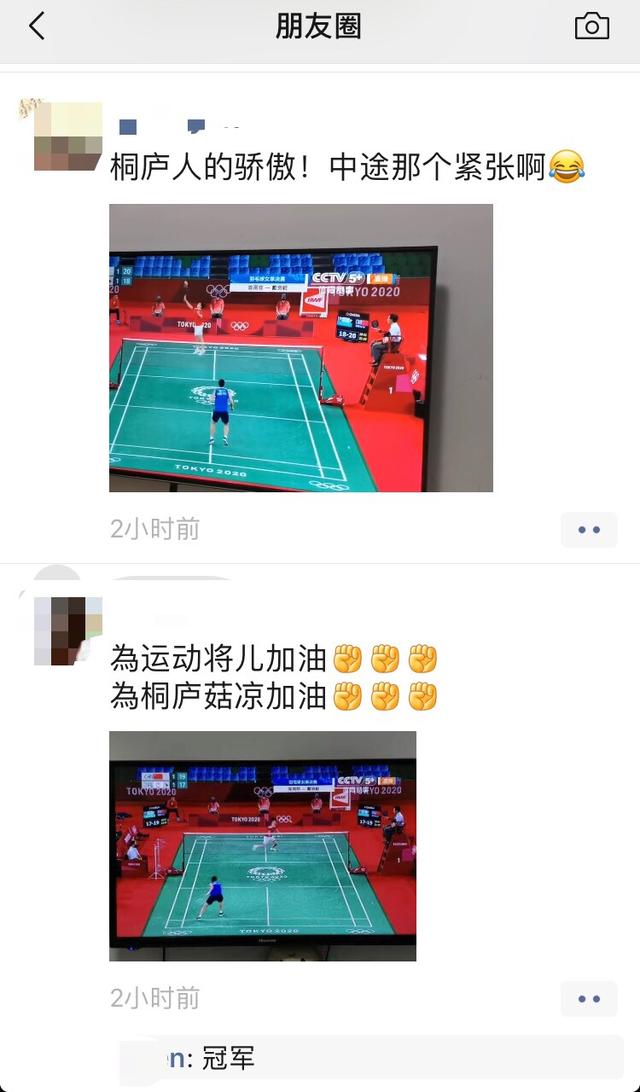Open profile via name above 桐庐人的骄傲 post
The image size is (640, 1092).
(x=165, y=127)
